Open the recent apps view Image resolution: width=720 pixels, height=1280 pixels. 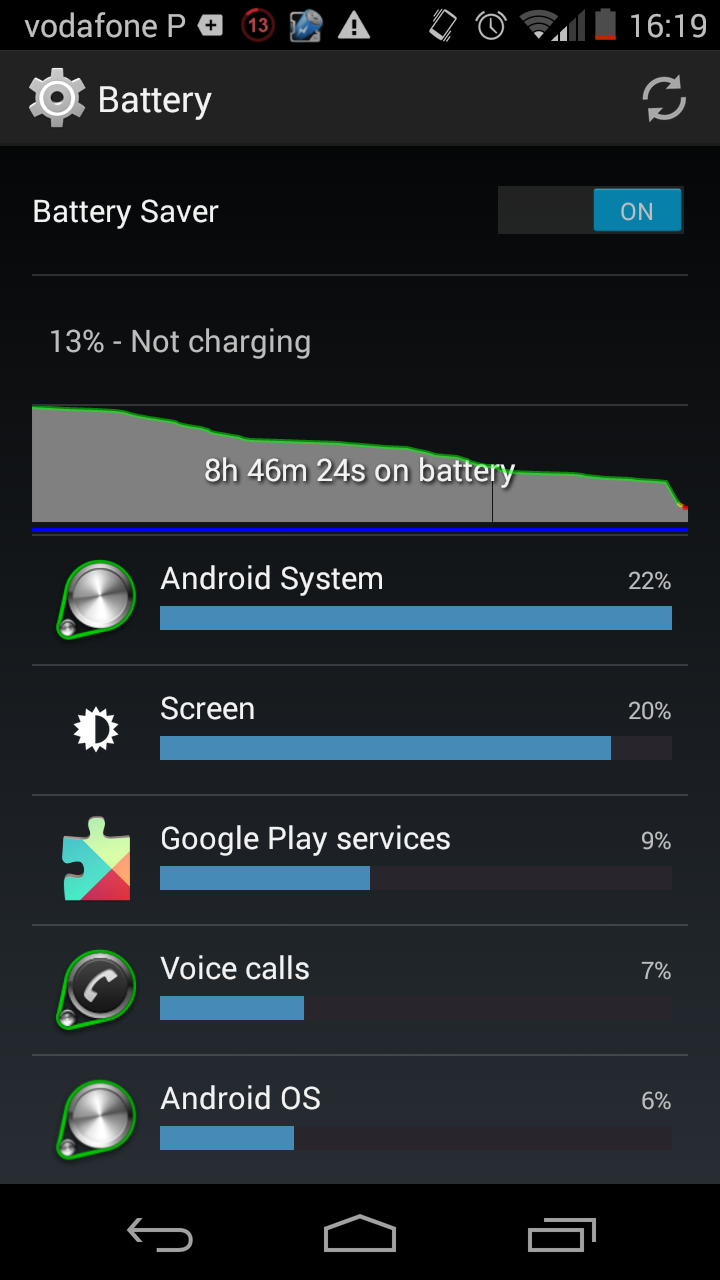[x=561, y=1234]
